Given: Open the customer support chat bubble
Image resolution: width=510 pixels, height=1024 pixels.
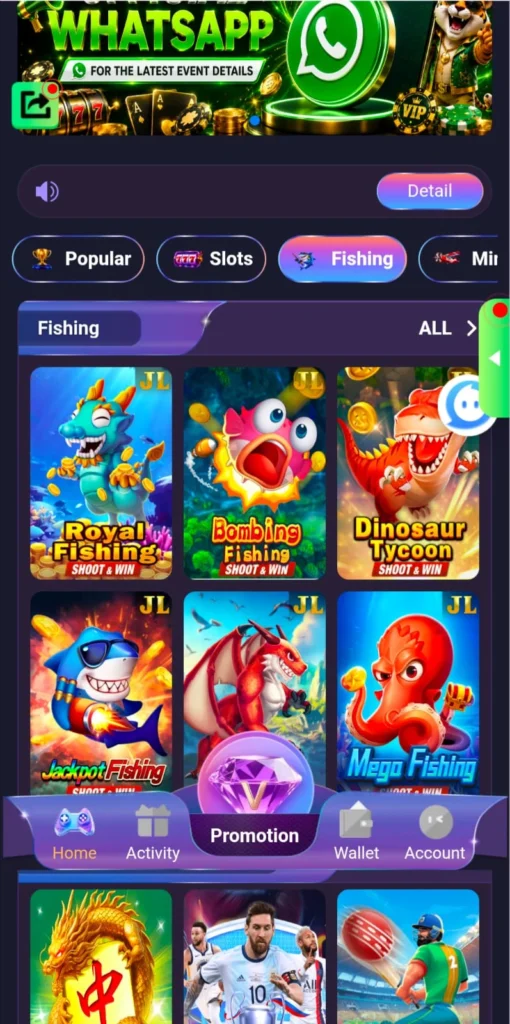Looking at the screenshot, I should click(x=466, y=406).
